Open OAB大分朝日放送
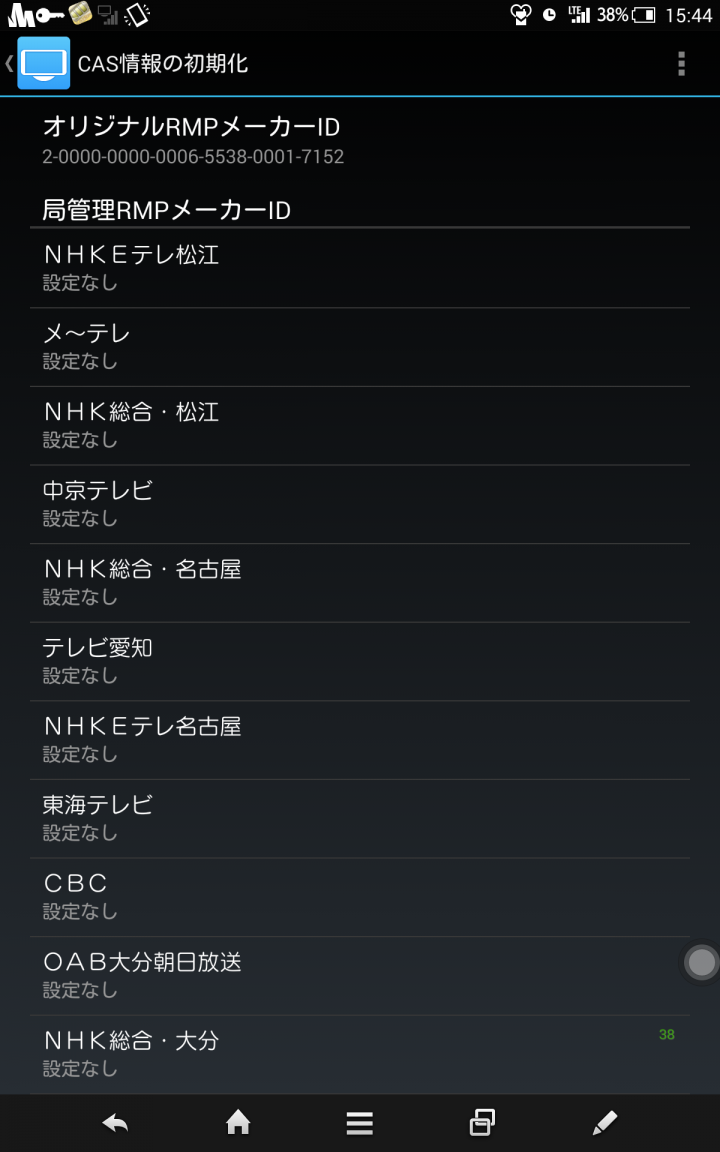This screenshot has width=720, height=1152. pyautogui.click(x=360, y=976)
